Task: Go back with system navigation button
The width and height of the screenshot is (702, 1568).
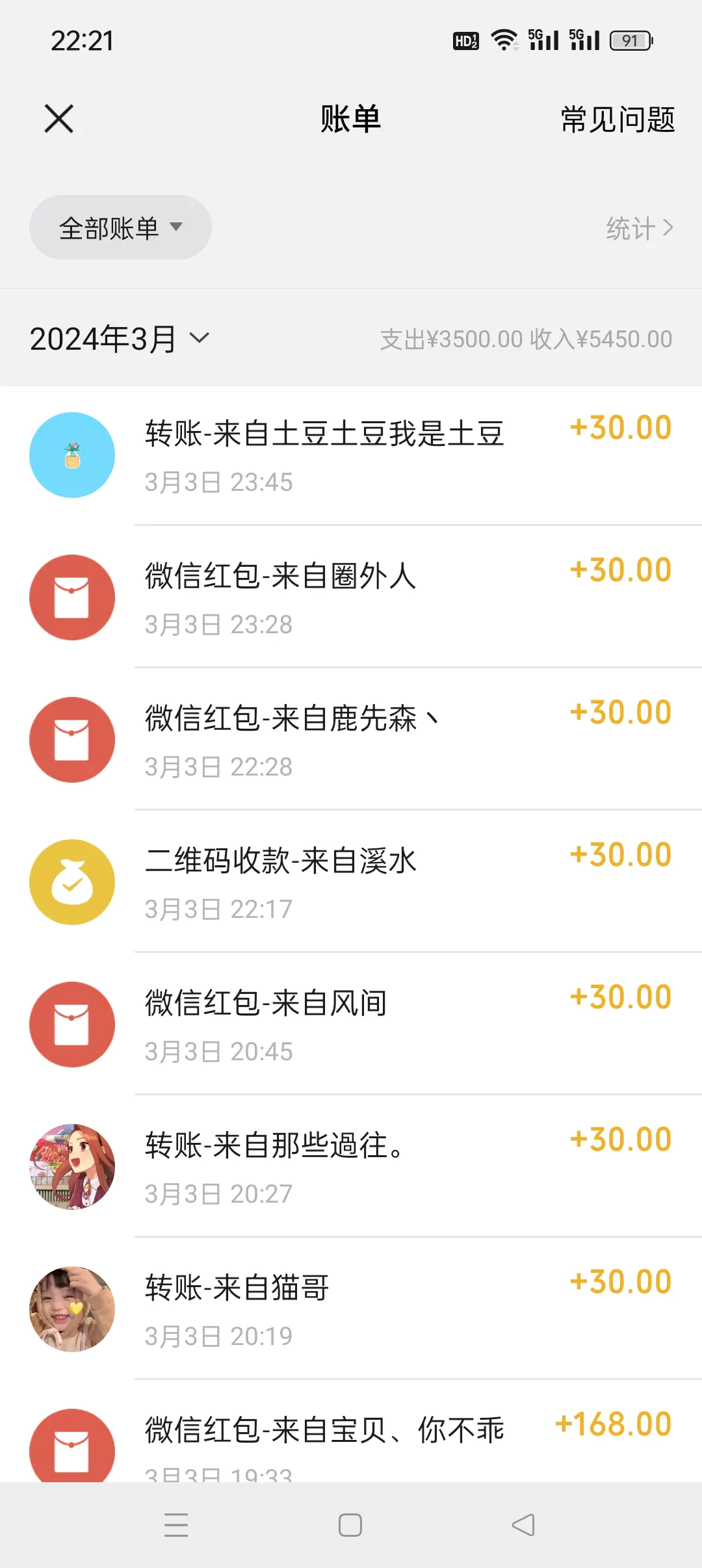Action: pos(523,1525)
